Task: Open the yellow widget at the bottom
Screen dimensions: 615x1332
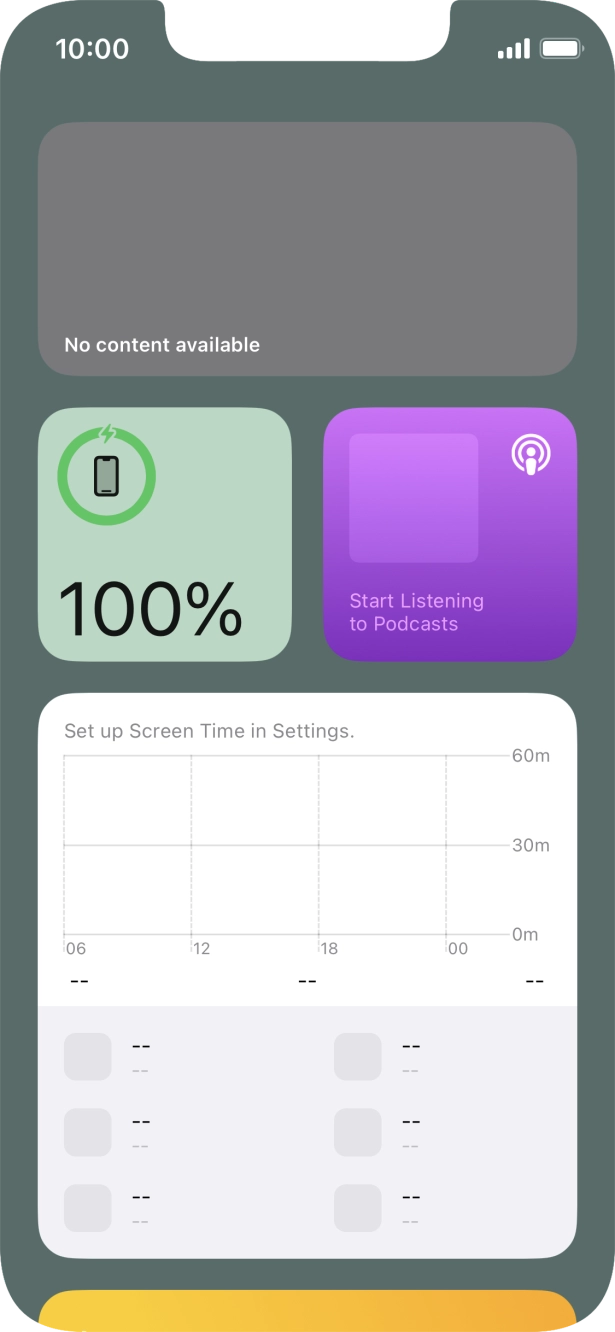Action: tap(307, 1310)
